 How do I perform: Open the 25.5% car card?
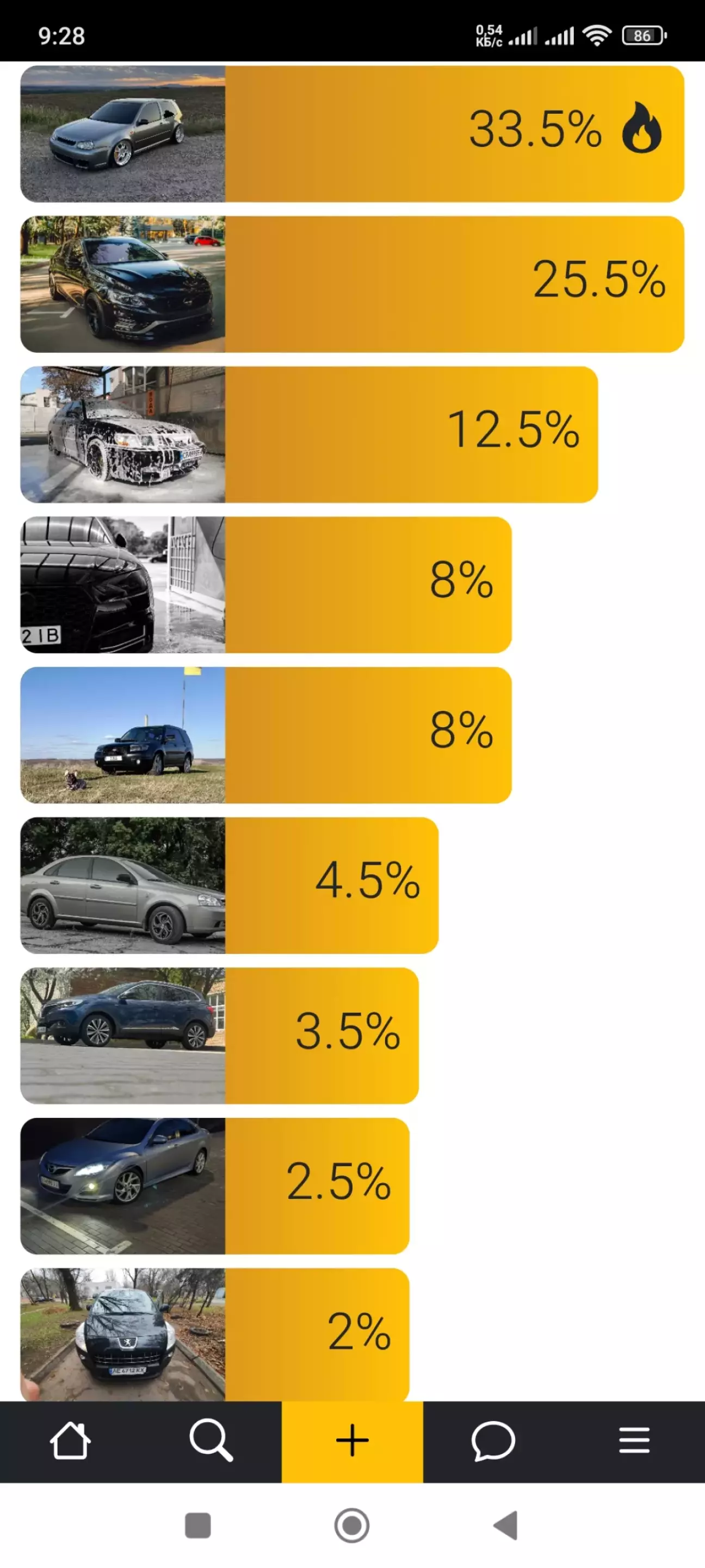click(352, 284)
